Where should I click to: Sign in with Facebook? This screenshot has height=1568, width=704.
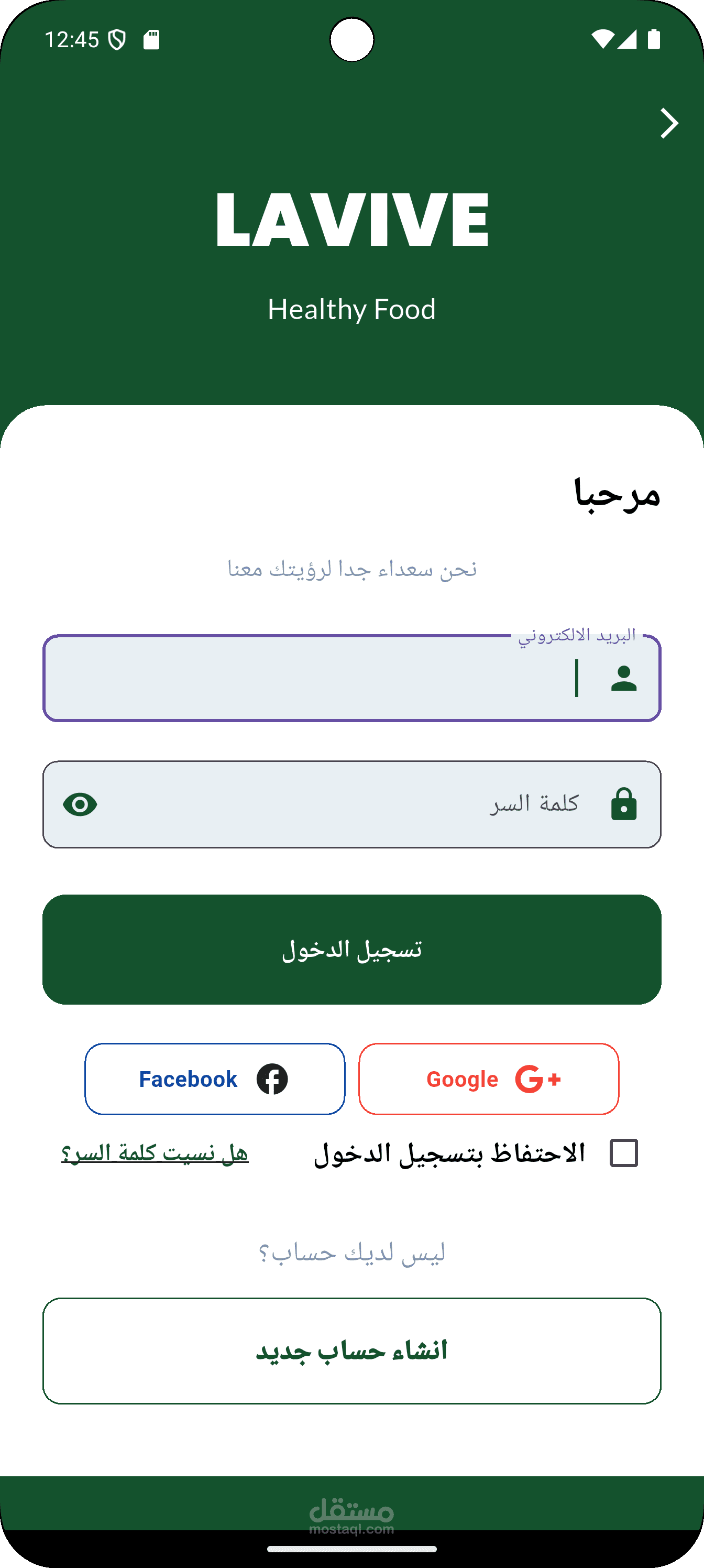coord(215,1079)
